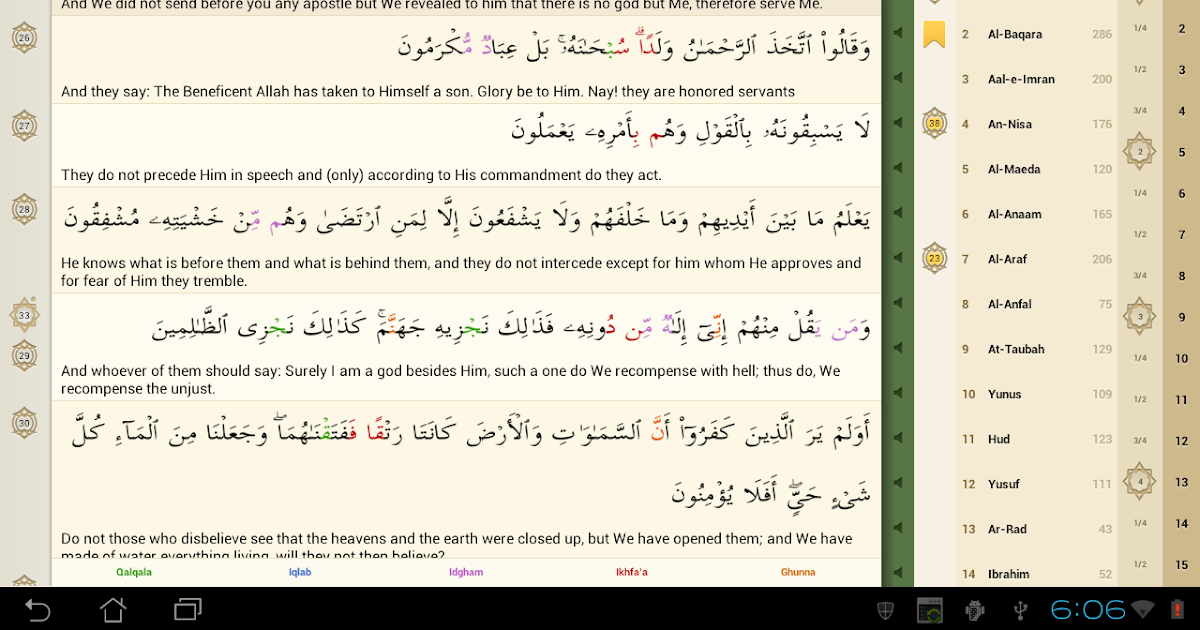Open surah Ar-Rad

point(1006,529)
